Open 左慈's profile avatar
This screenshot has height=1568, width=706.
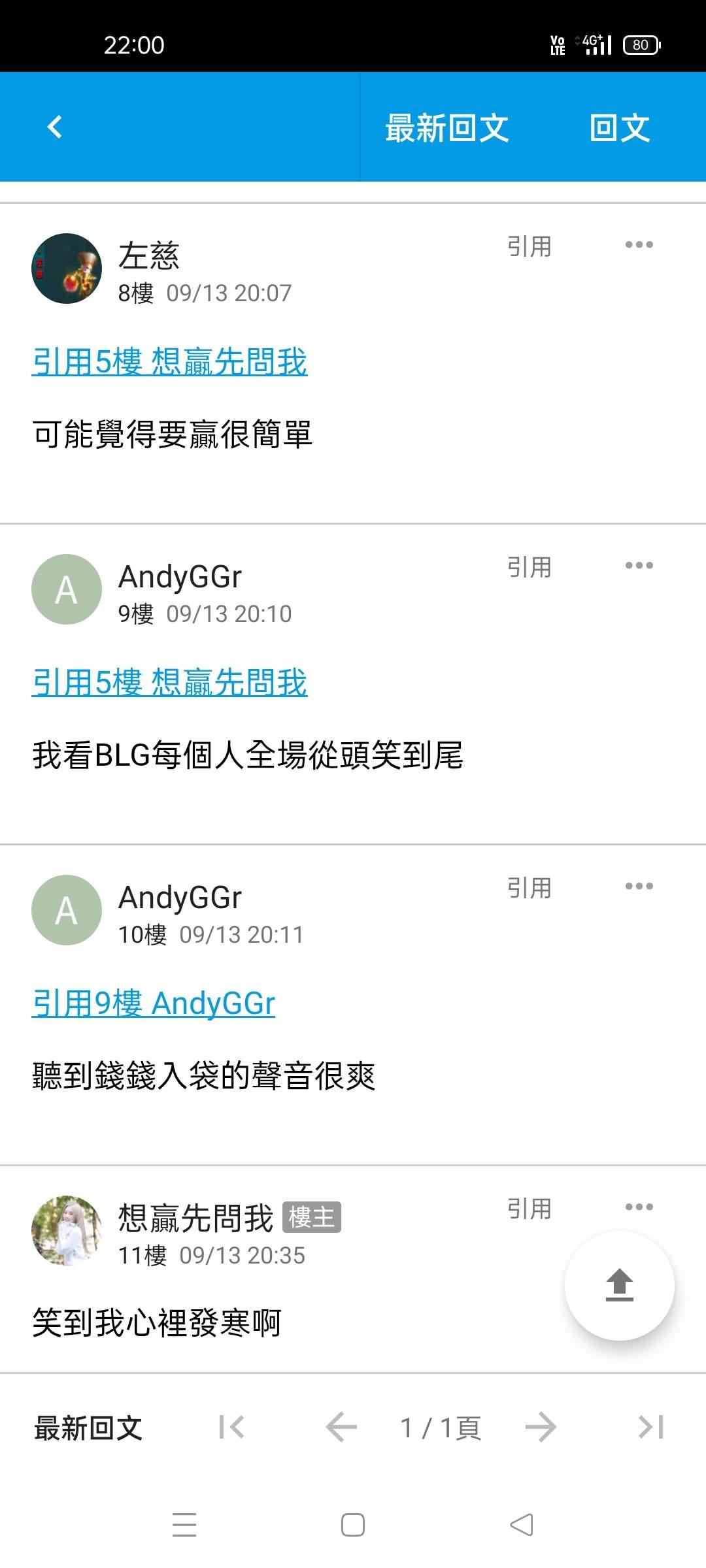click(x=67, y=269)
